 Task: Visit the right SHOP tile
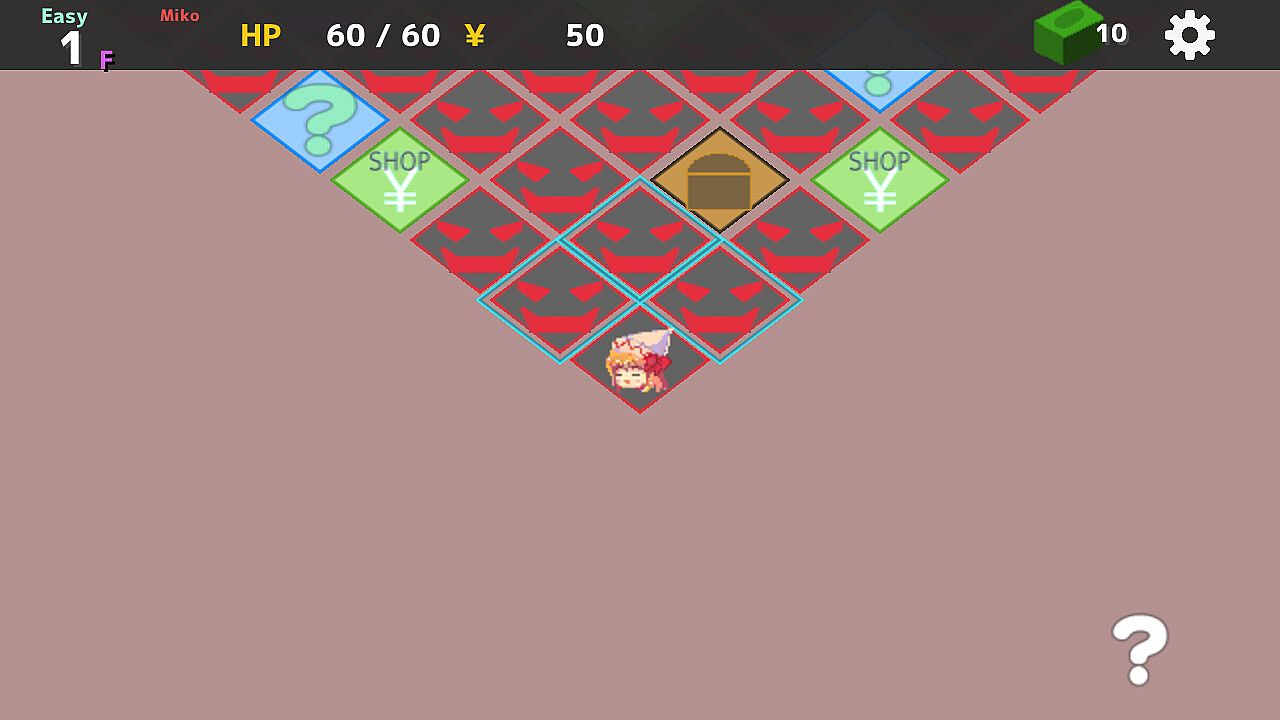point(879,181)
